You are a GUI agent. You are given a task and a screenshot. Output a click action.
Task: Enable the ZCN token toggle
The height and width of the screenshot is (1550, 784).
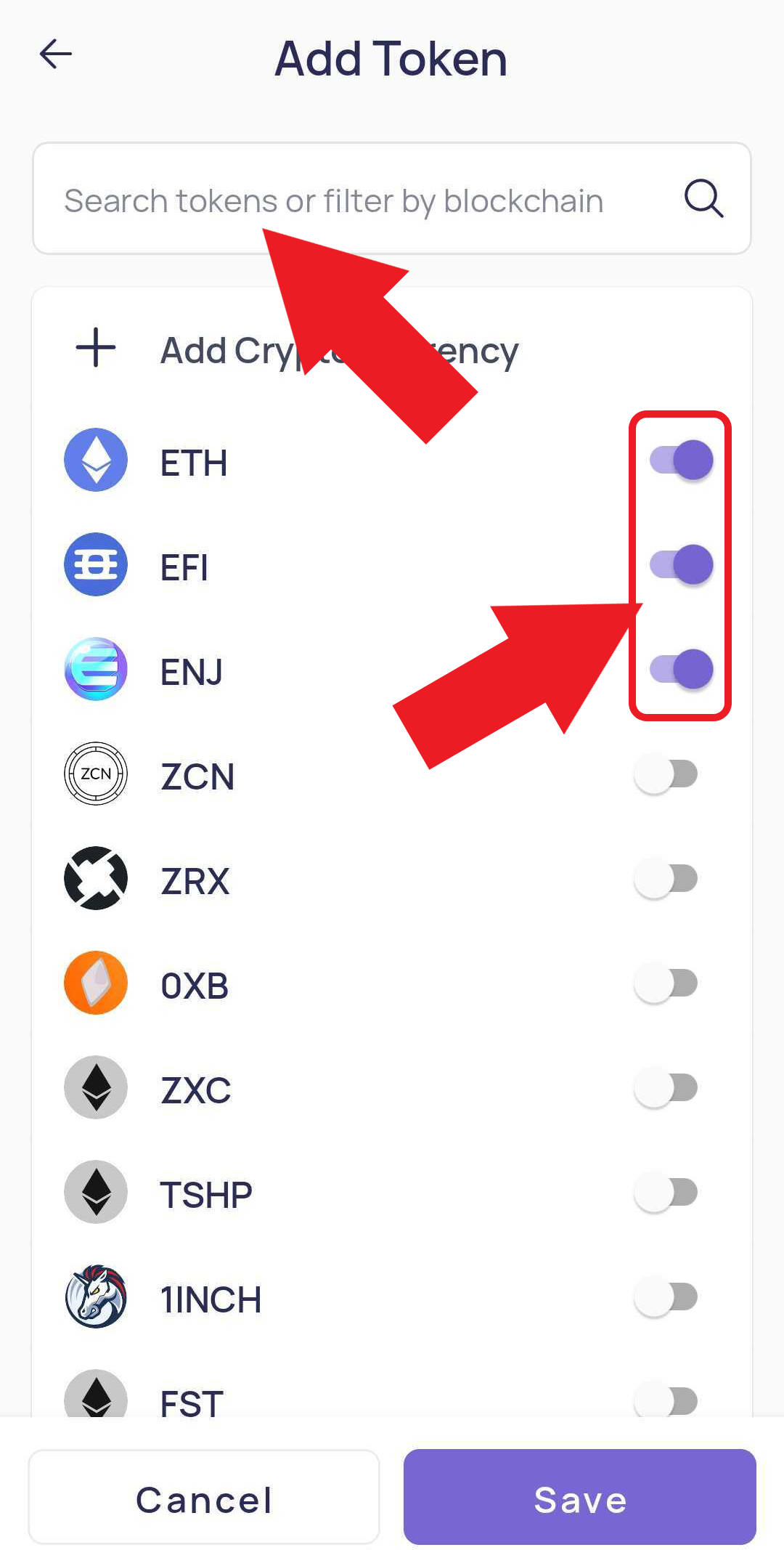666,774
